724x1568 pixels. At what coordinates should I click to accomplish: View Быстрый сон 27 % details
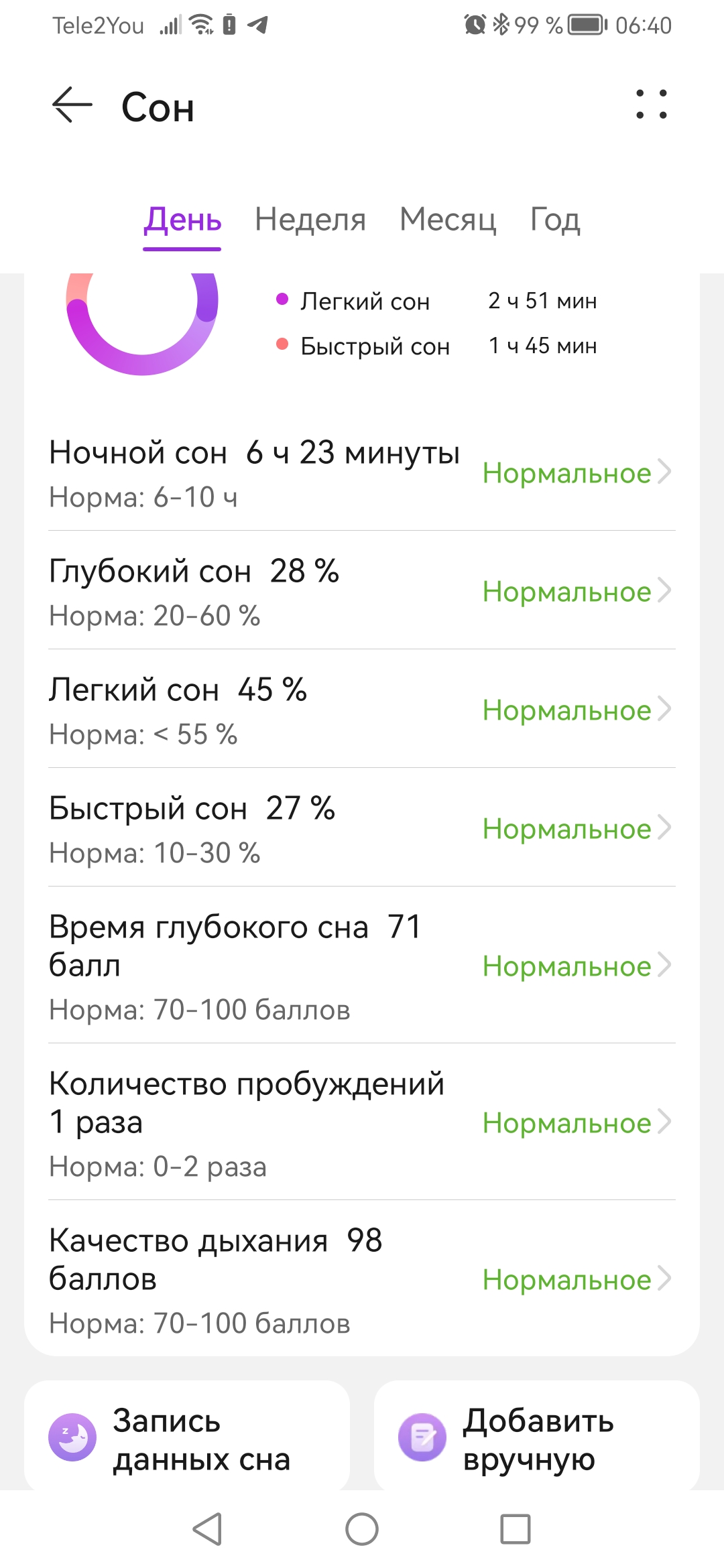[362, 829]
